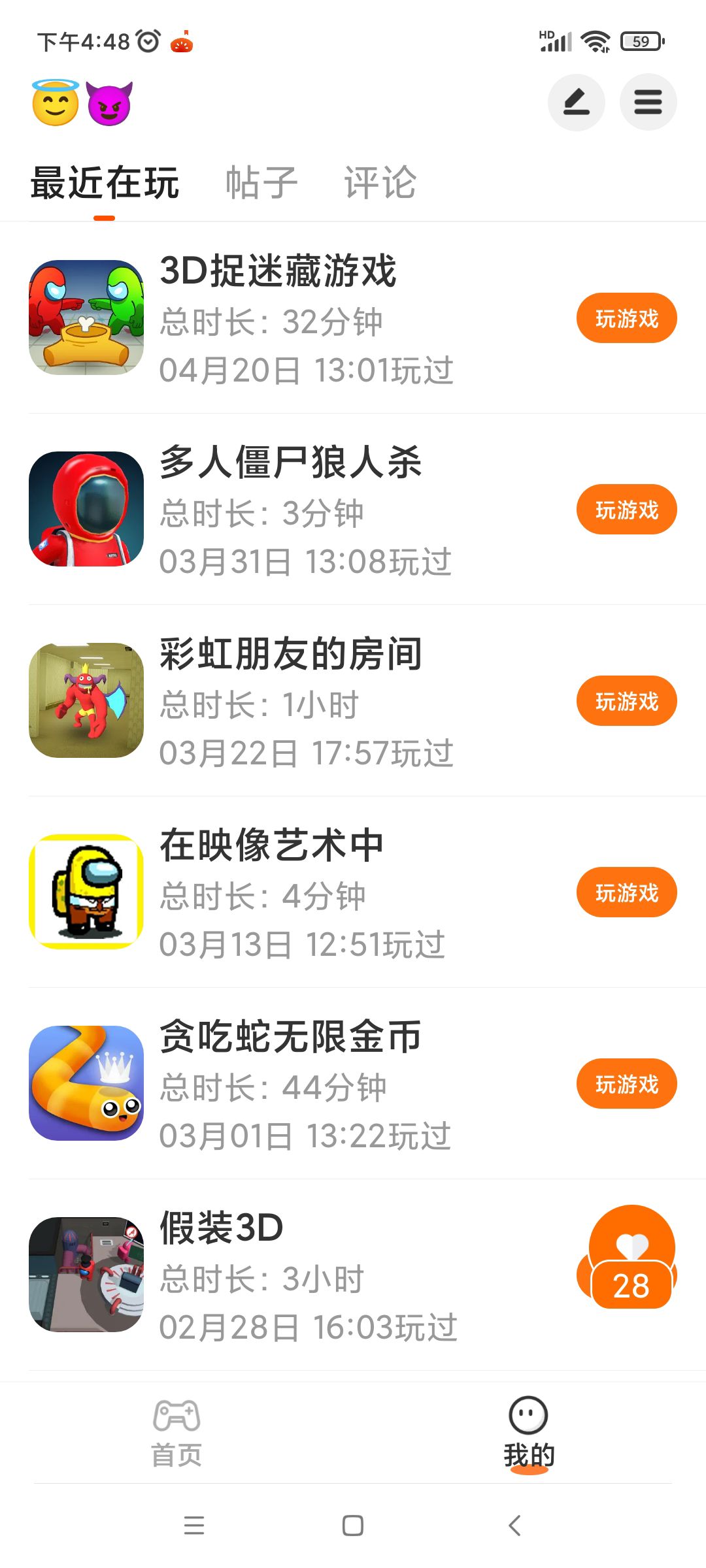Tap the angel and devil emoji avatar

82,103
